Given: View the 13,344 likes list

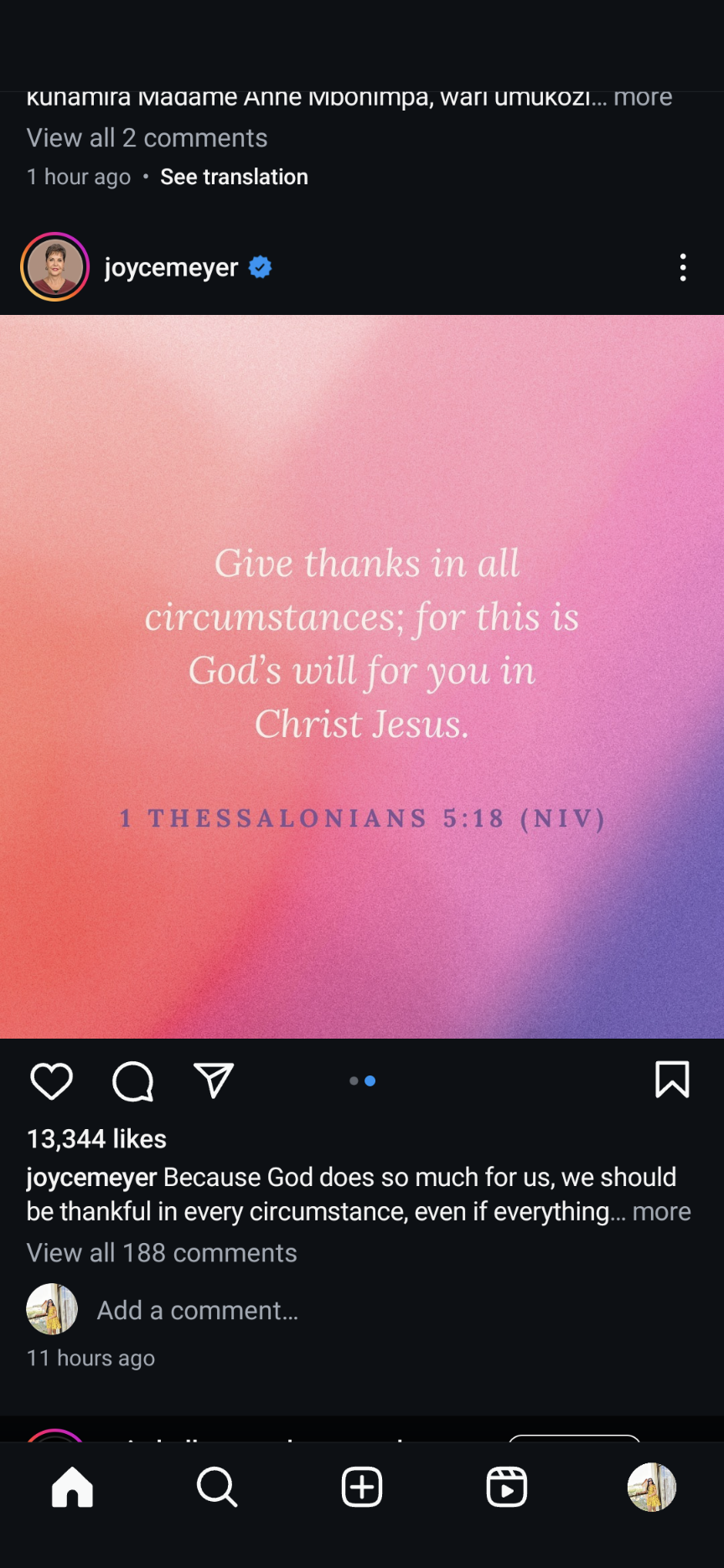Looking at the screenshot, I should 97,1138.
